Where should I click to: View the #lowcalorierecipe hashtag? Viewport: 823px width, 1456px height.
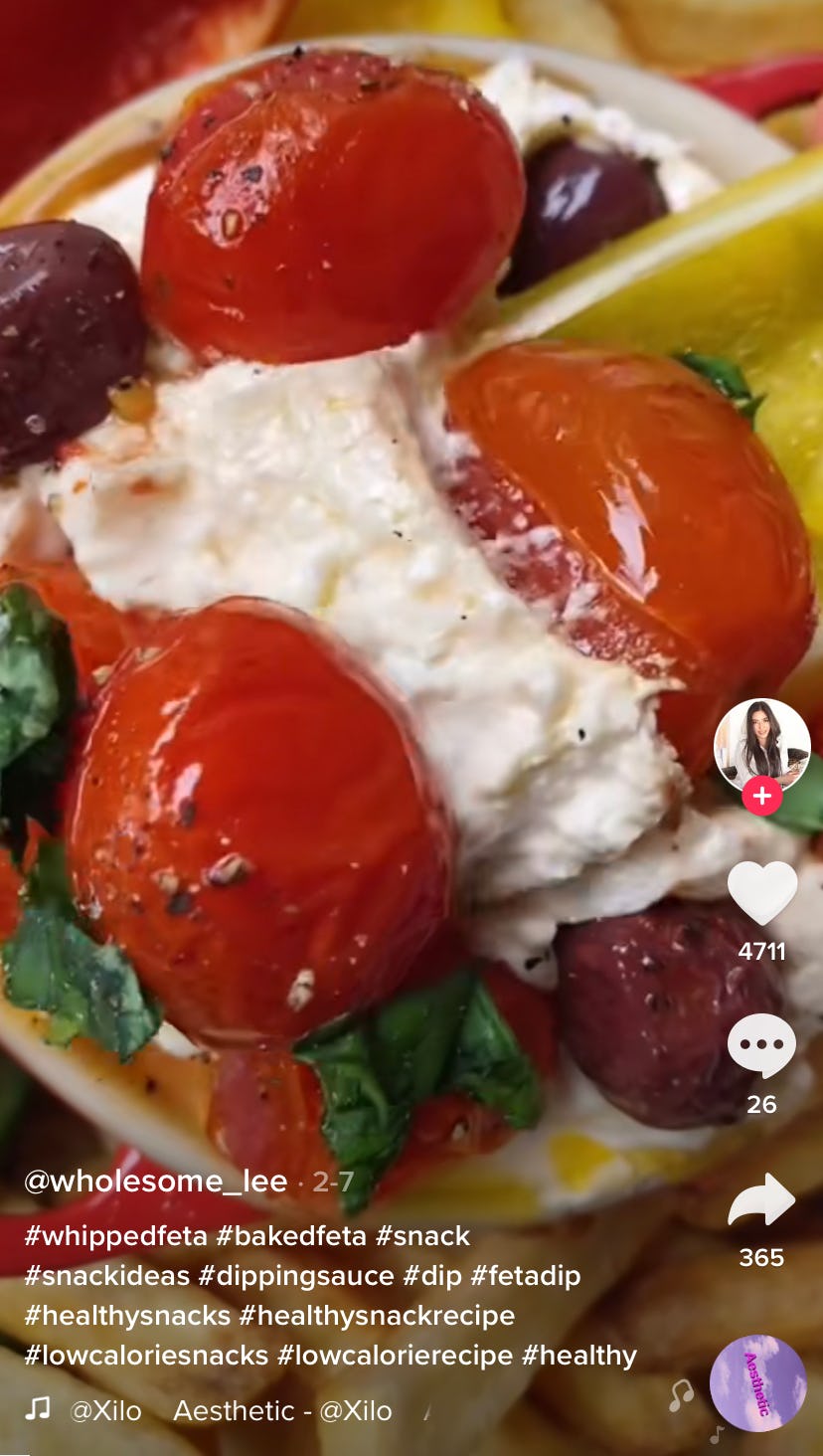tap(396, 1356)
